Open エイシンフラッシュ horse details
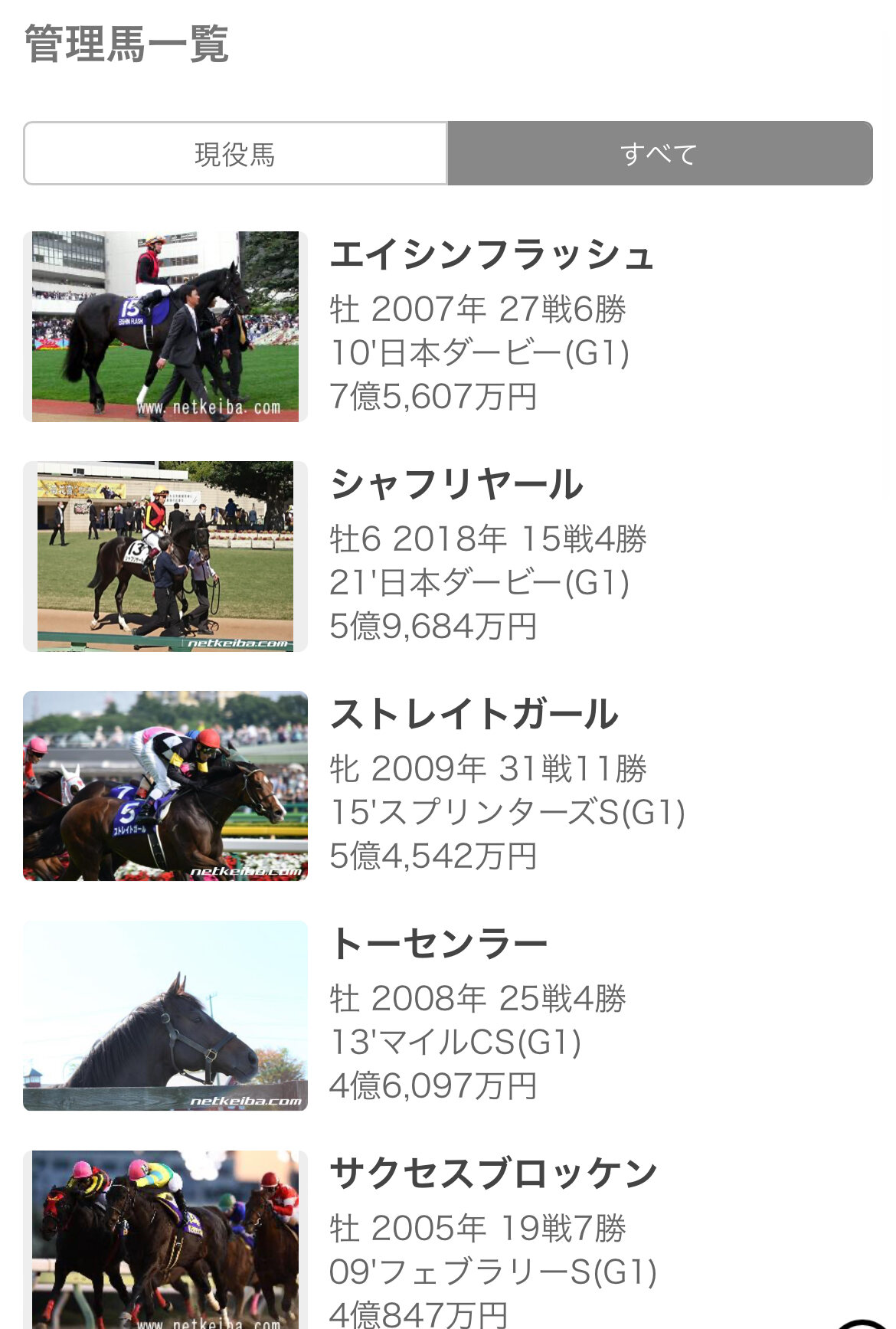 (x=492, y=255)
